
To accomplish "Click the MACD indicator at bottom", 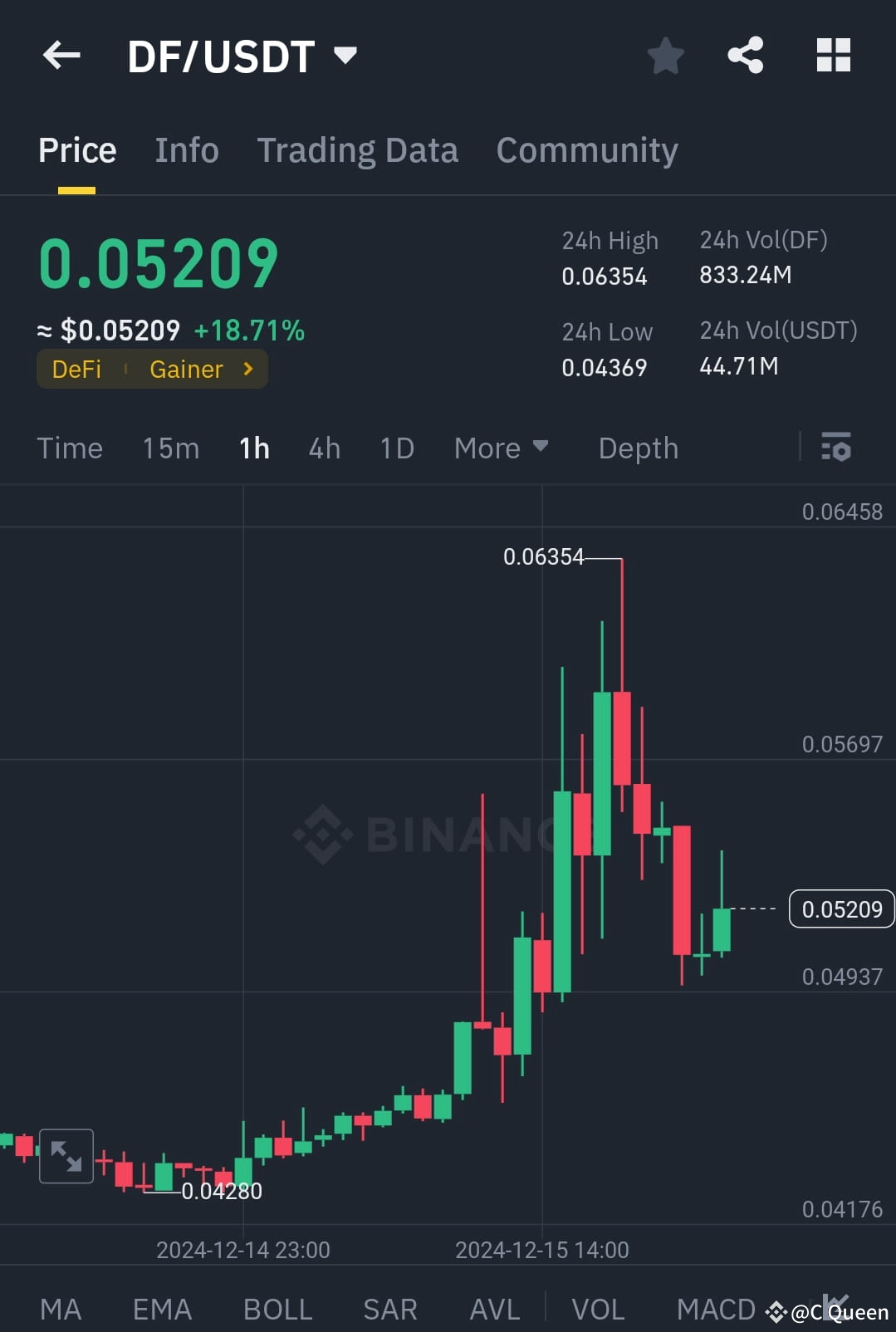I will pyautogui.click(x=716, y=1309).
